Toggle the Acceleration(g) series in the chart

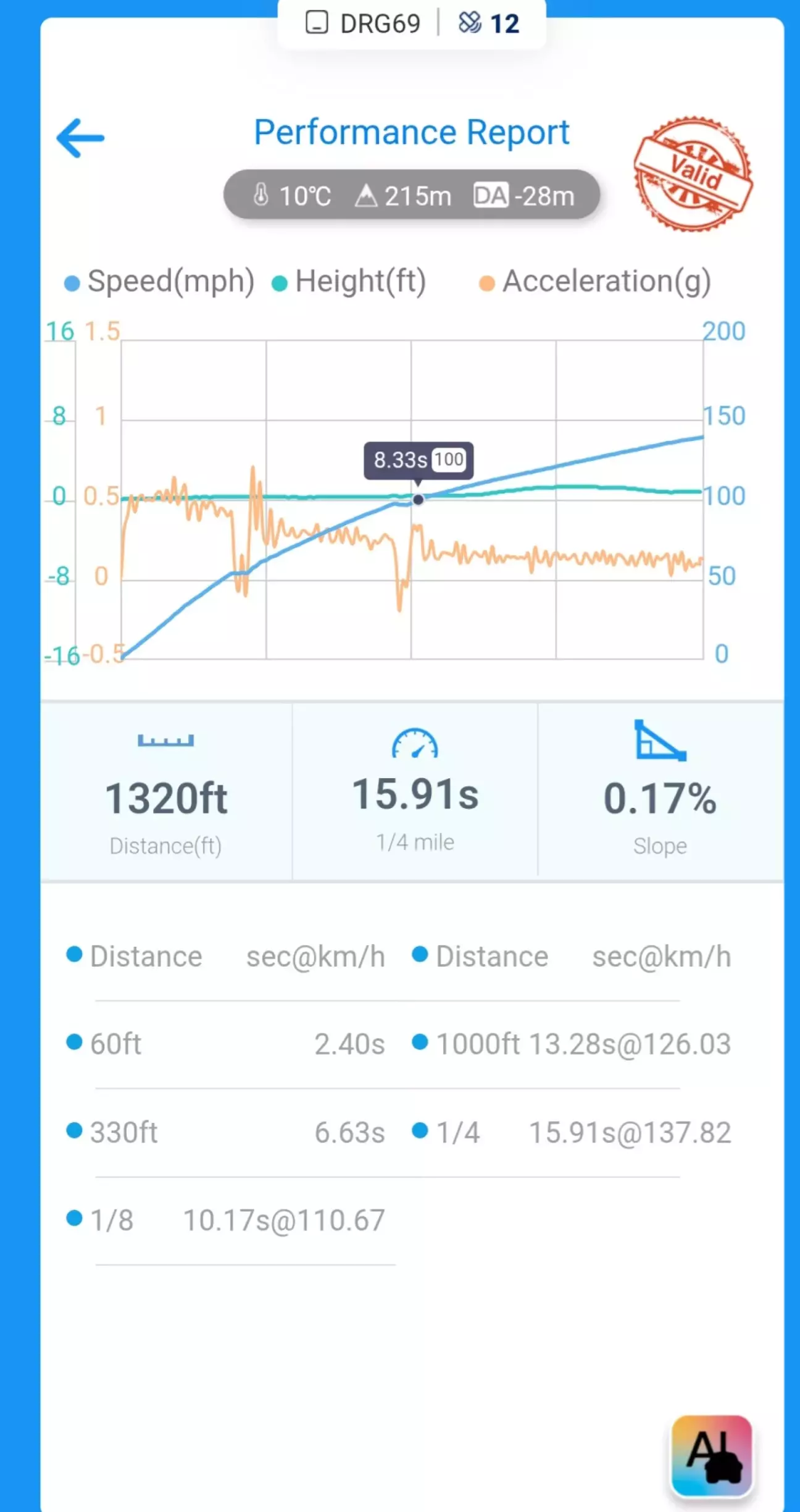(595, 282)
